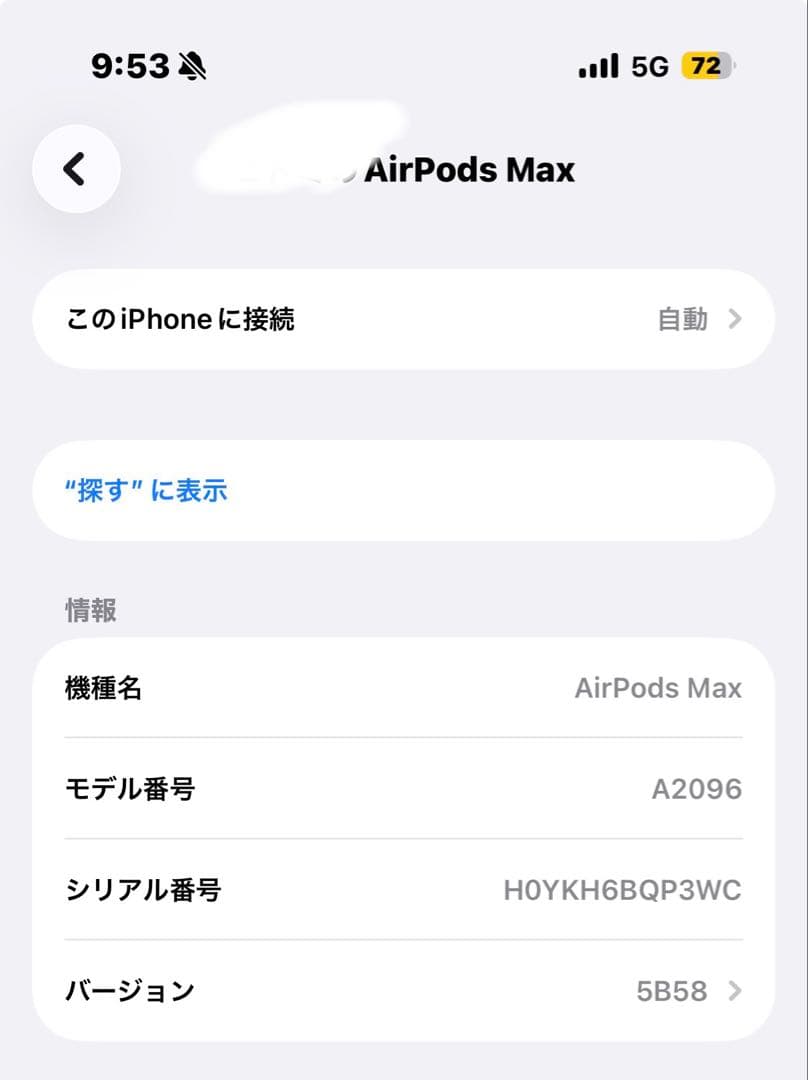Select the 機種名 row
The width and height of the screenshot is (808, 1080).
pos(404,688)
